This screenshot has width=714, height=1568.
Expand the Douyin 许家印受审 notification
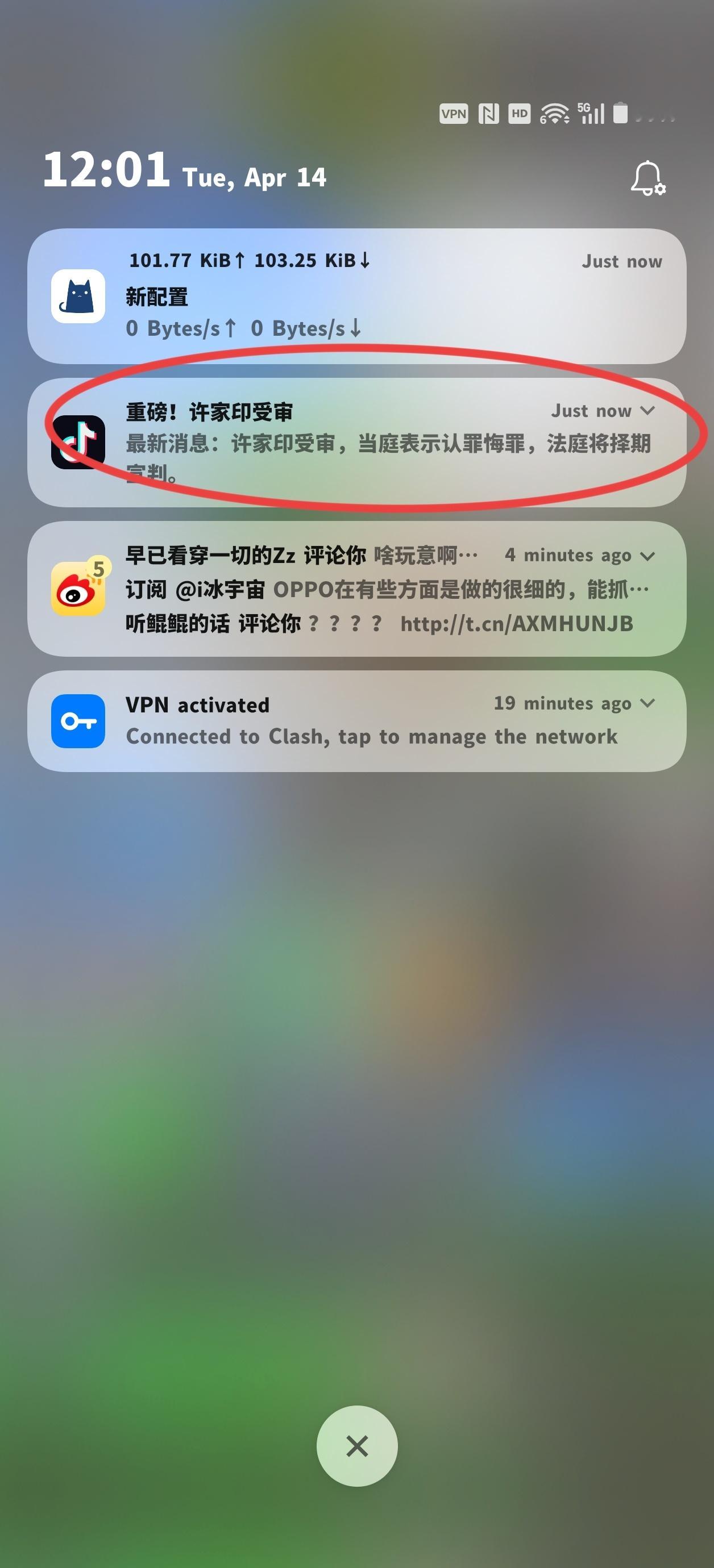(648, 411)
